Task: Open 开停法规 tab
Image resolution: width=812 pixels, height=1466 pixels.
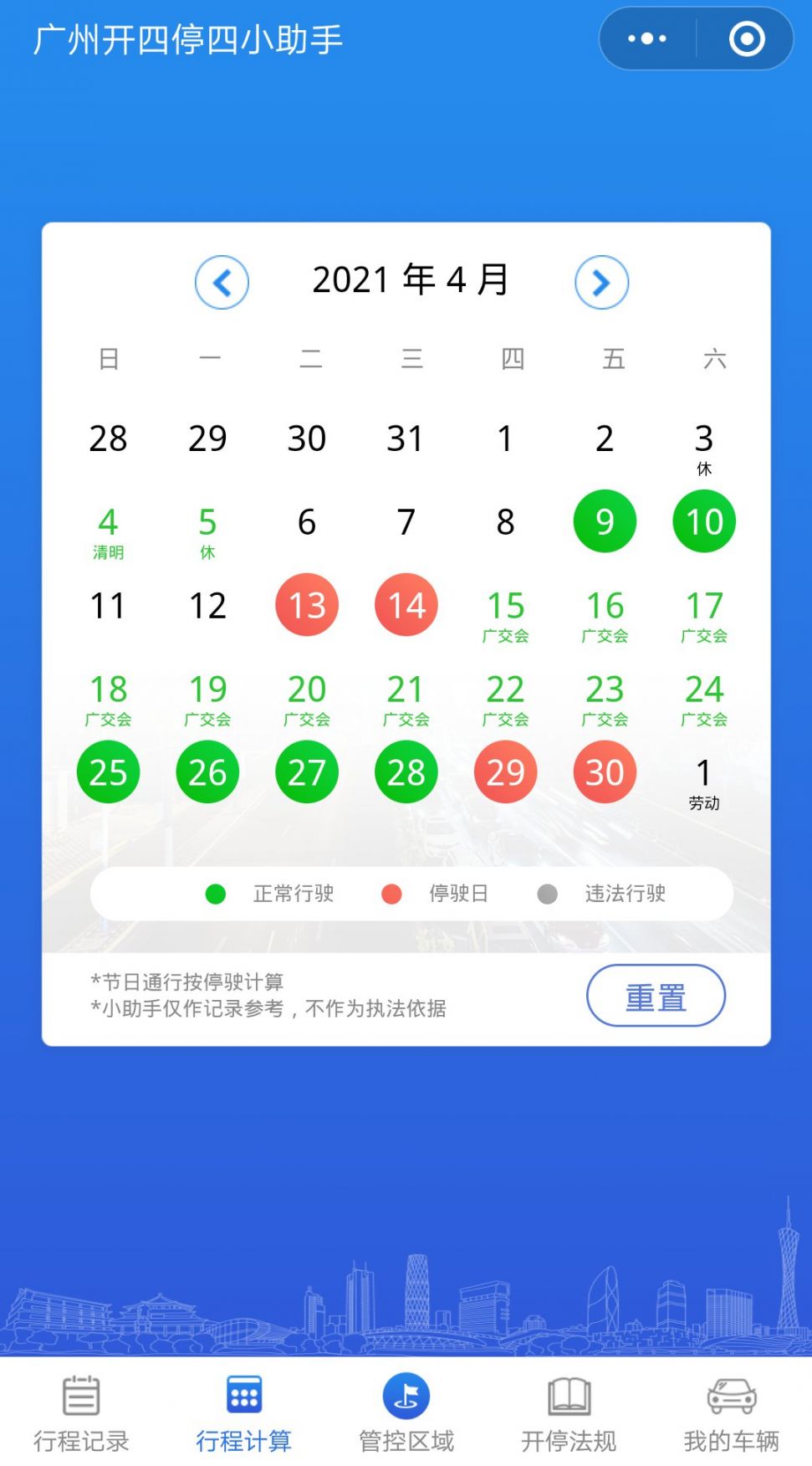Action: pos(569,1412)
